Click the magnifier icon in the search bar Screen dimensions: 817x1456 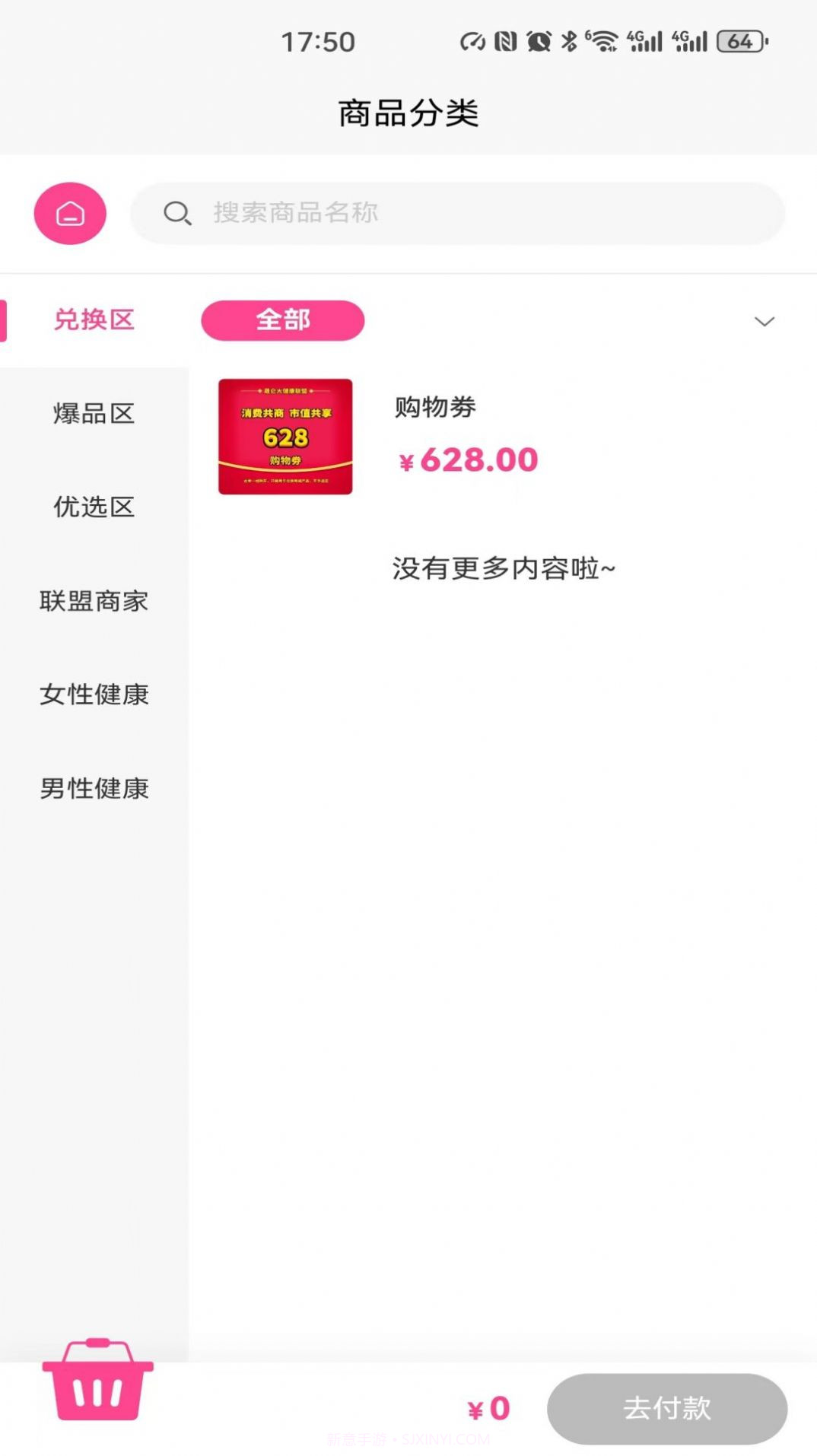177,213
